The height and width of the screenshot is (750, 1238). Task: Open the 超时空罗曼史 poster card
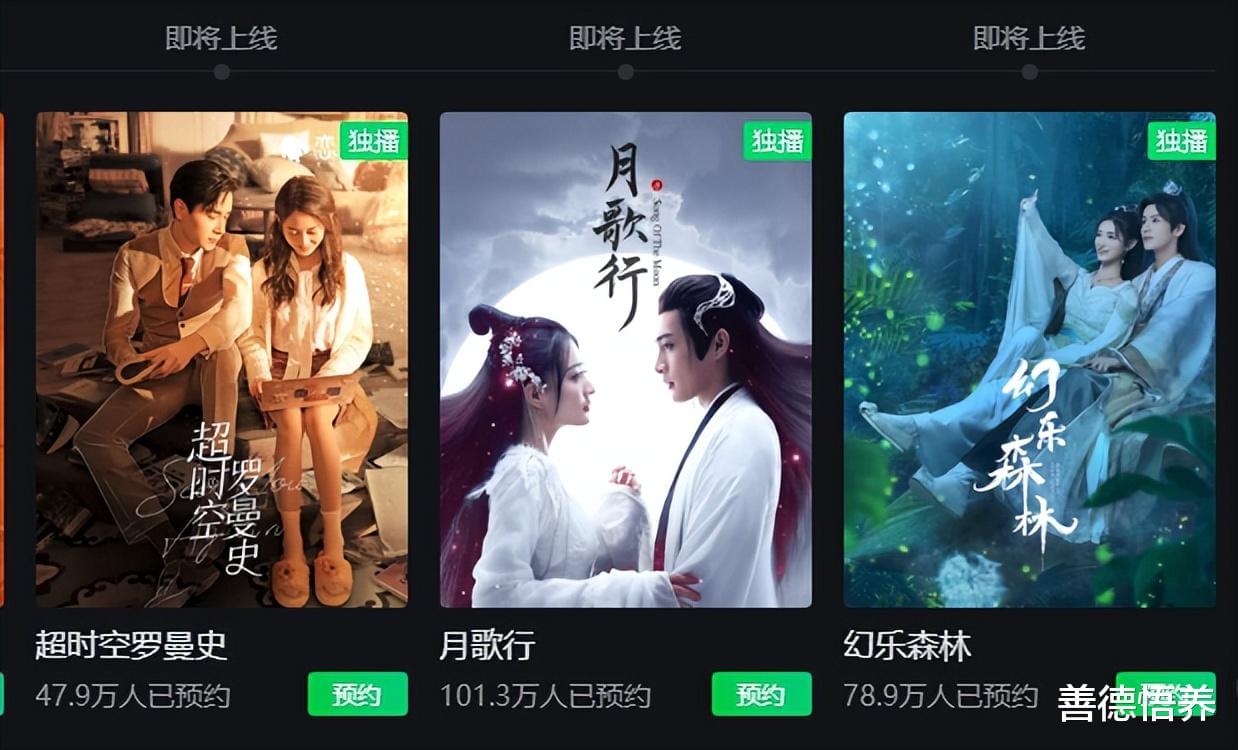222,359
